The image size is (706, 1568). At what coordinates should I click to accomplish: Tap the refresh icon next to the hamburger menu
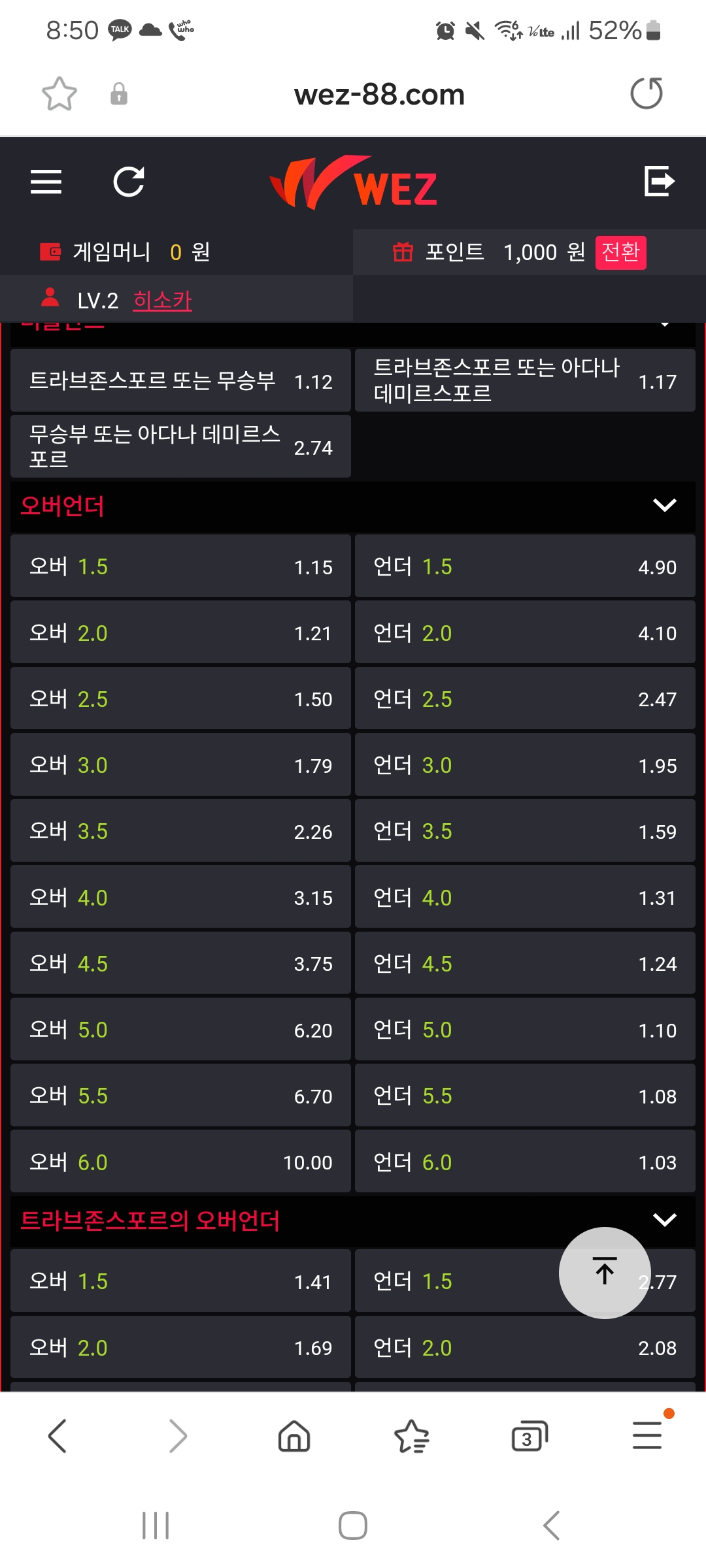tap(129, 182)
